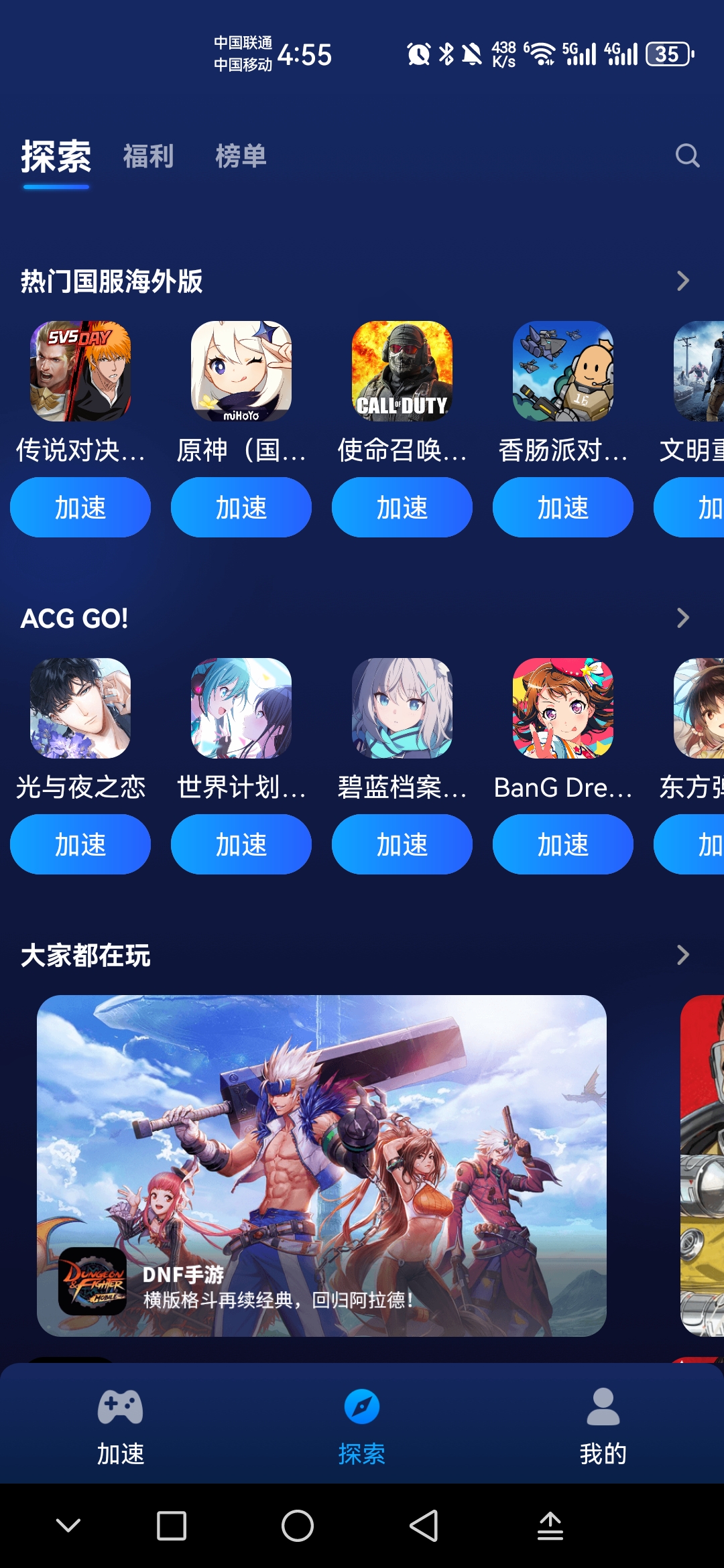Tap 加速 under 碧蓝档案

[402, 844]
